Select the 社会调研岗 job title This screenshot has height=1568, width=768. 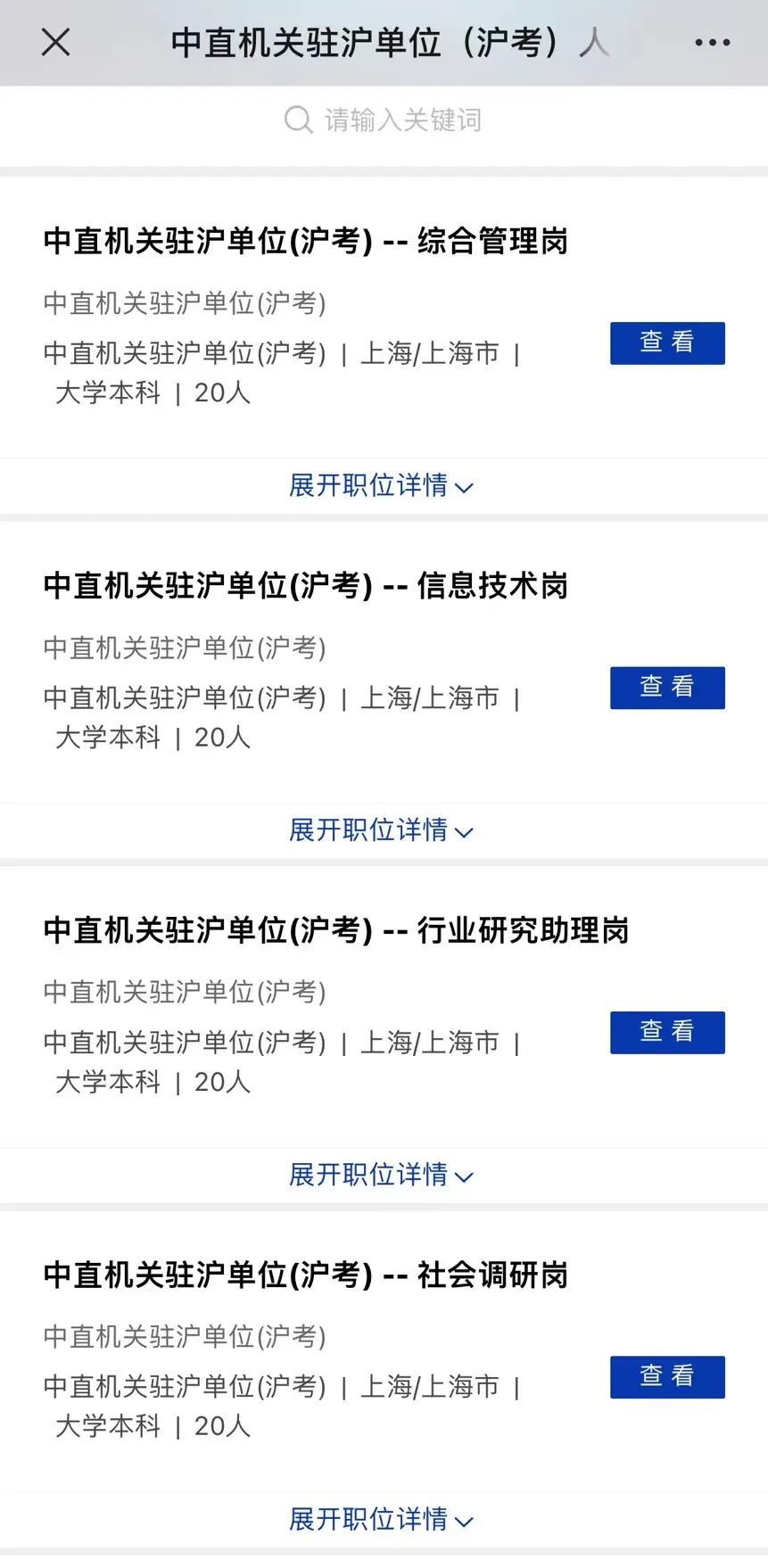[x=306, y=1275]
